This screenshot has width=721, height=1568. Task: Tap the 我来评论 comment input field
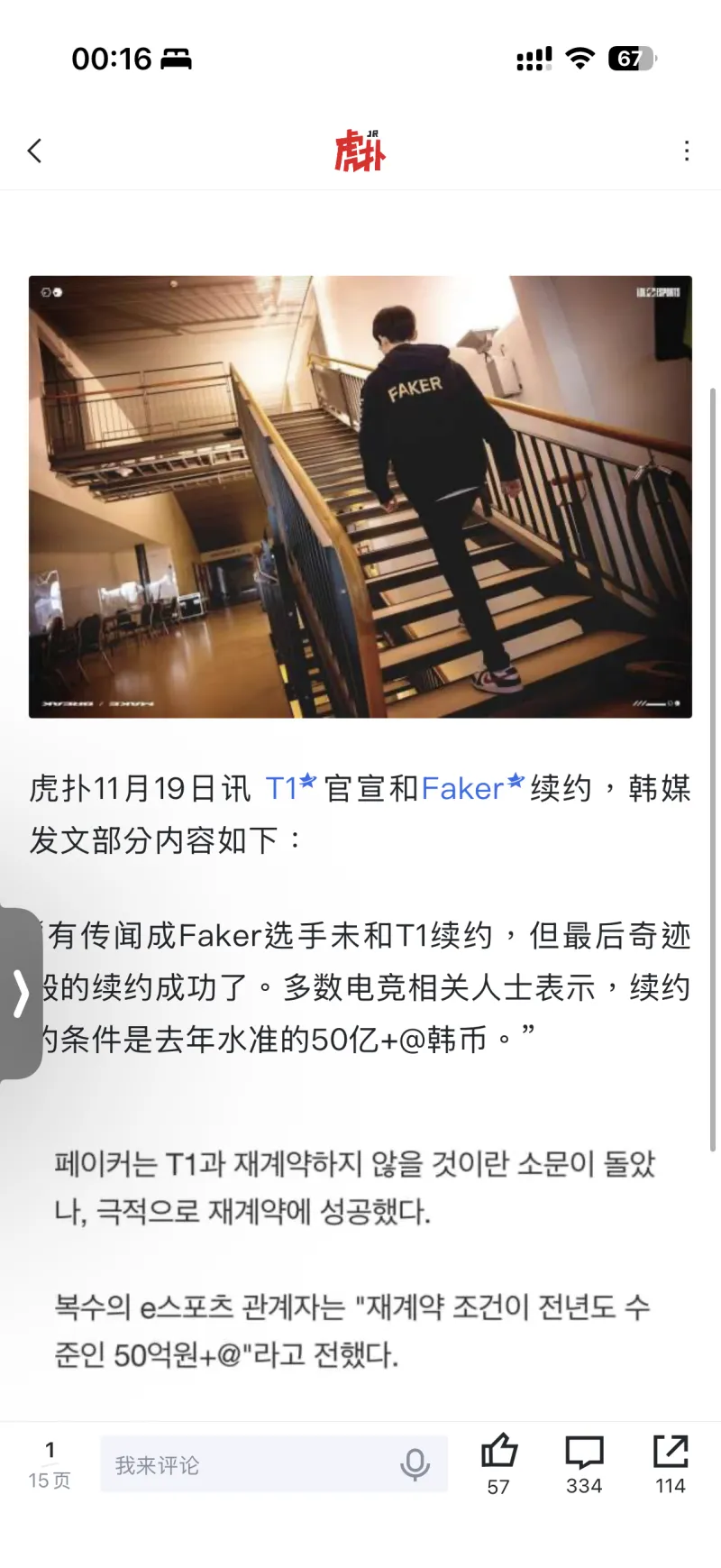tap(248, 1464)
